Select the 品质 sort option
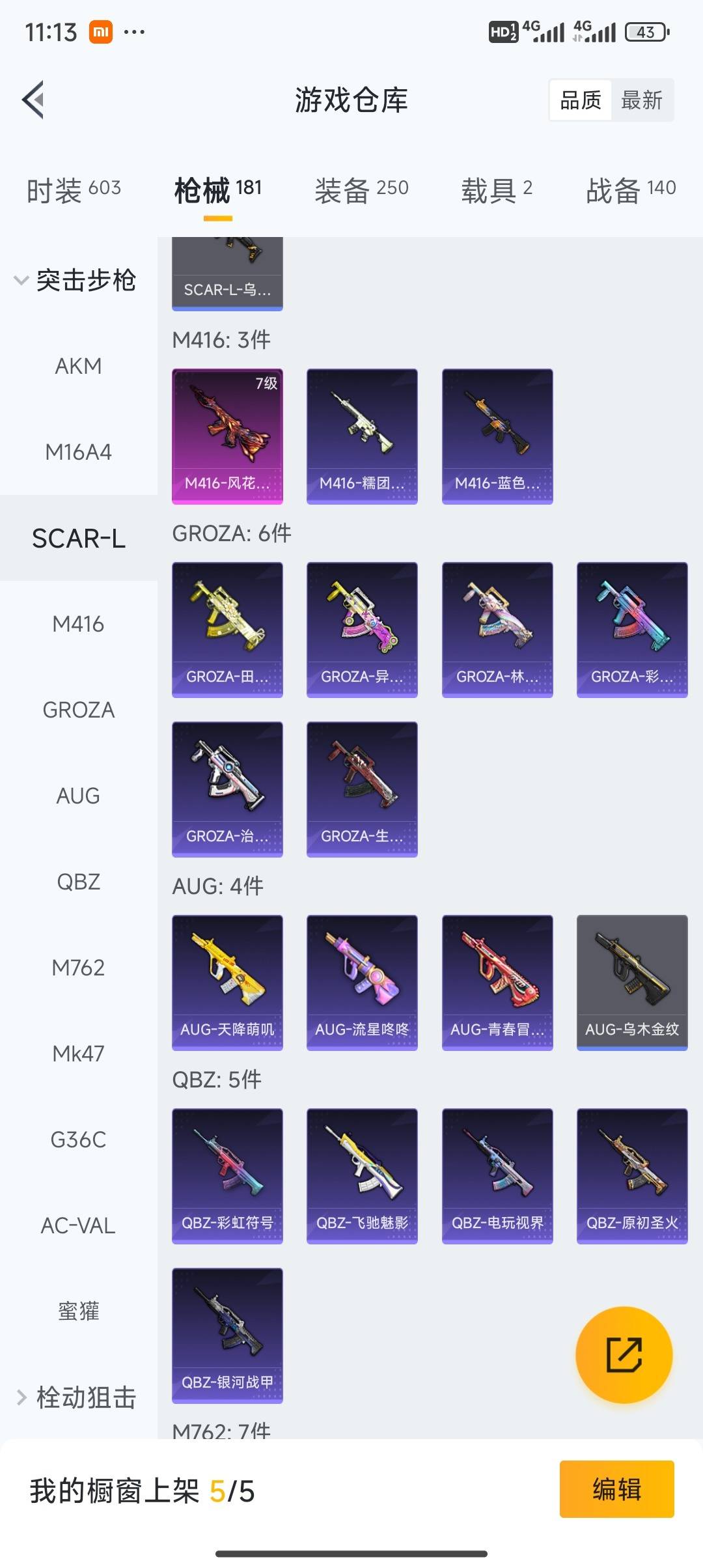The width and height of the screenshot is (703, 1568). 580,100
